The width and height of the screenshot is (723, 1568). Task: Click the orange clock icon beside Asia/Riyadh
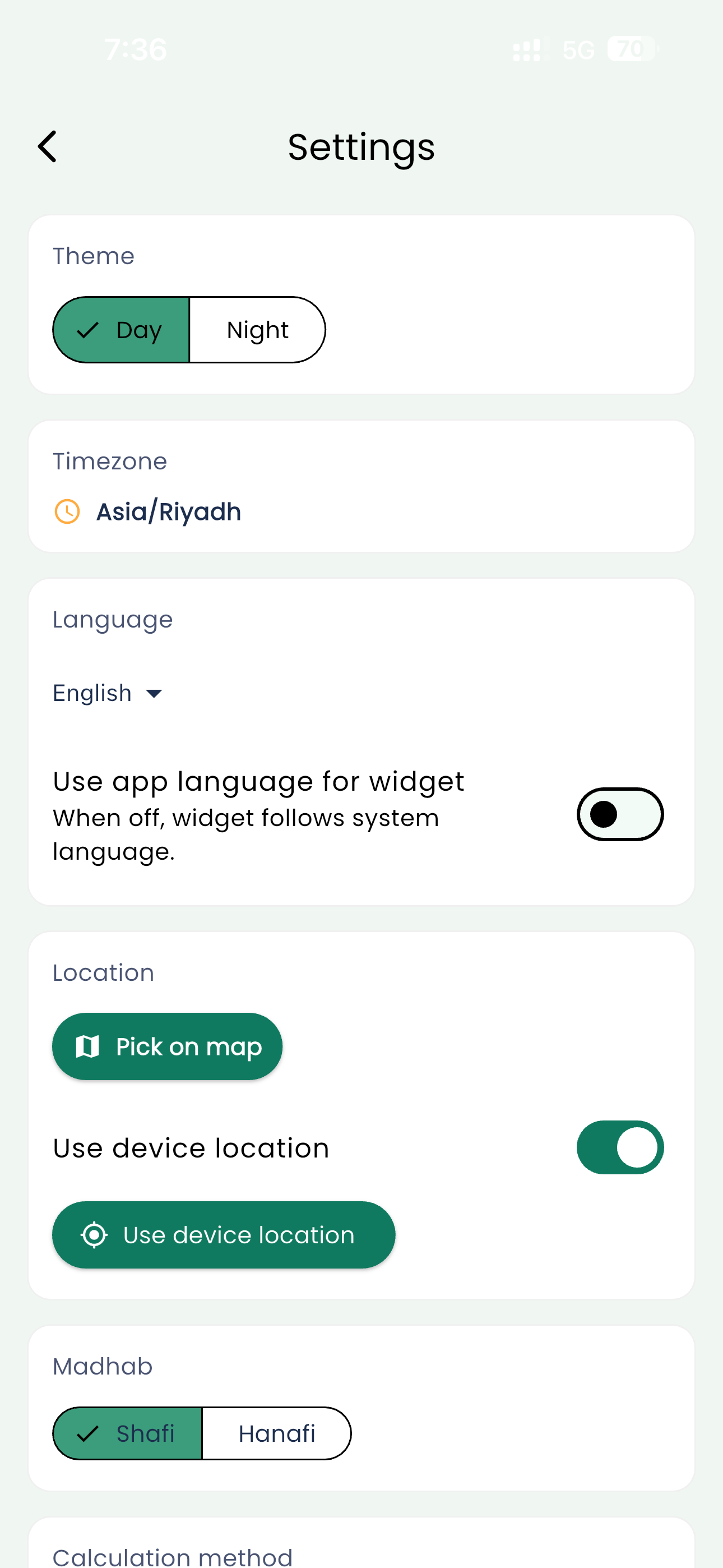[68, 511]
